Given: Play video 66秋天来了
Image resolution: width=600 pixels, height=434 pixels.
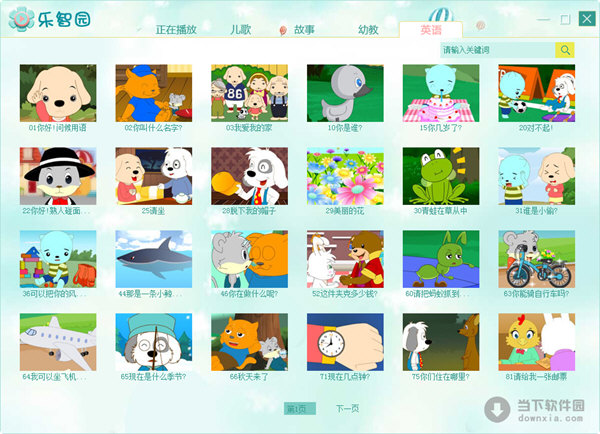Looking at the screenshot, I should [x=249, y=342].
